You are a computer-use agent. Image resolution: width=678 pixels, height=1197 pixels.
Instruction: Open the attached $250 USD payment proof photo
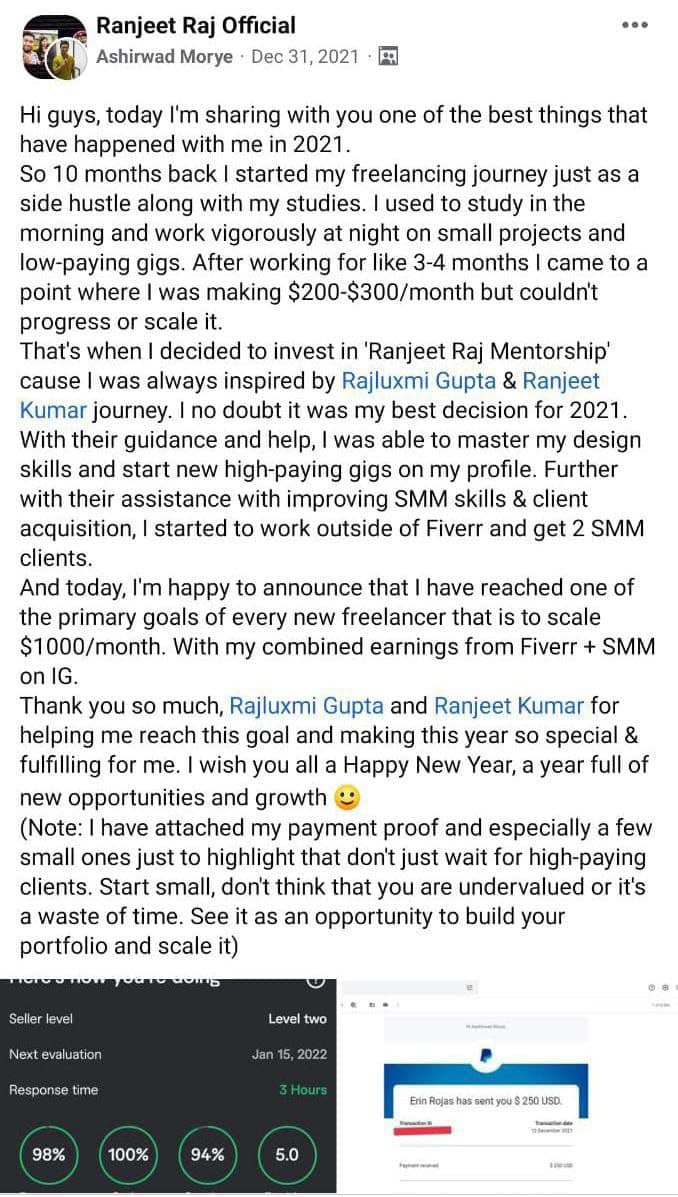(x=508, y=1085)
